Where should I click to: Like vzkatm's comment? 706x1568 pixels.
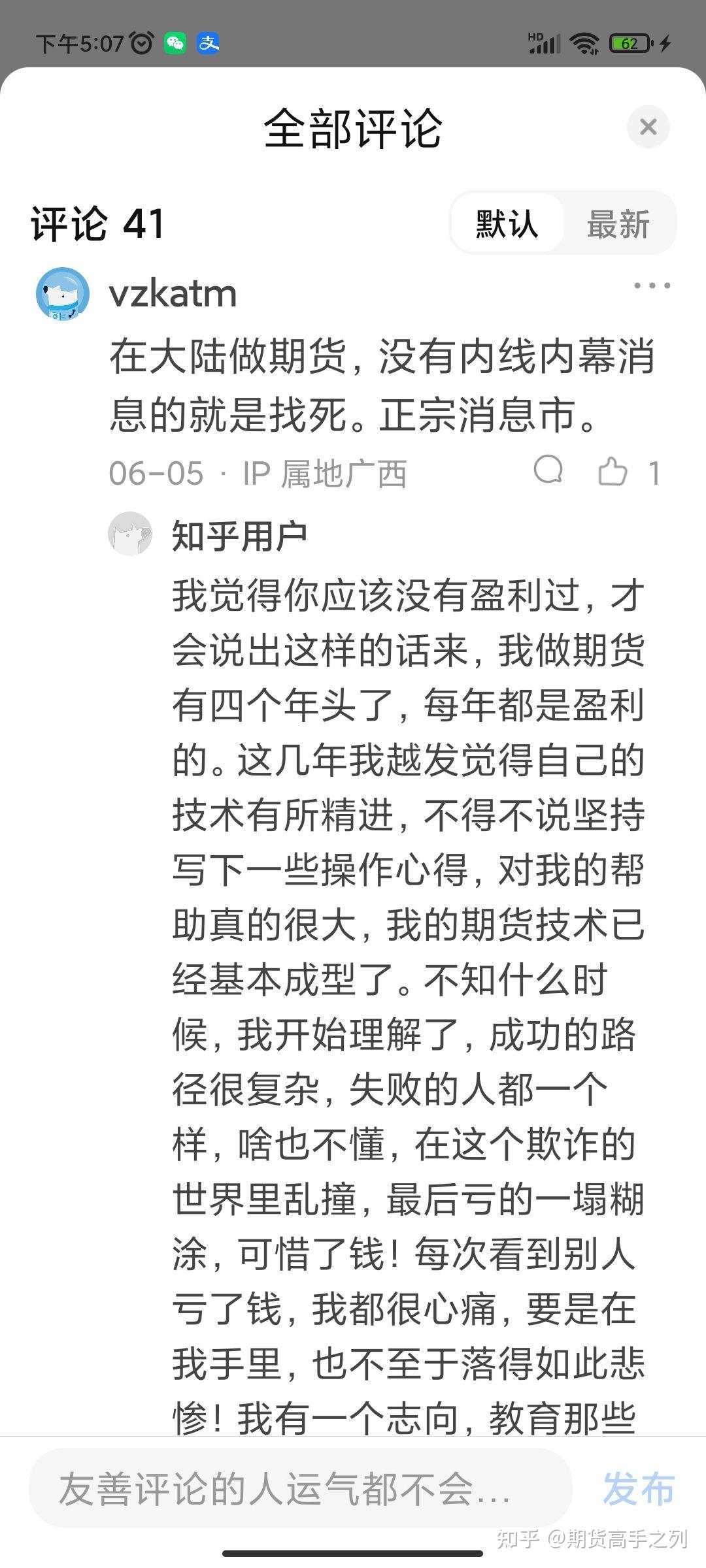(613, 471)
